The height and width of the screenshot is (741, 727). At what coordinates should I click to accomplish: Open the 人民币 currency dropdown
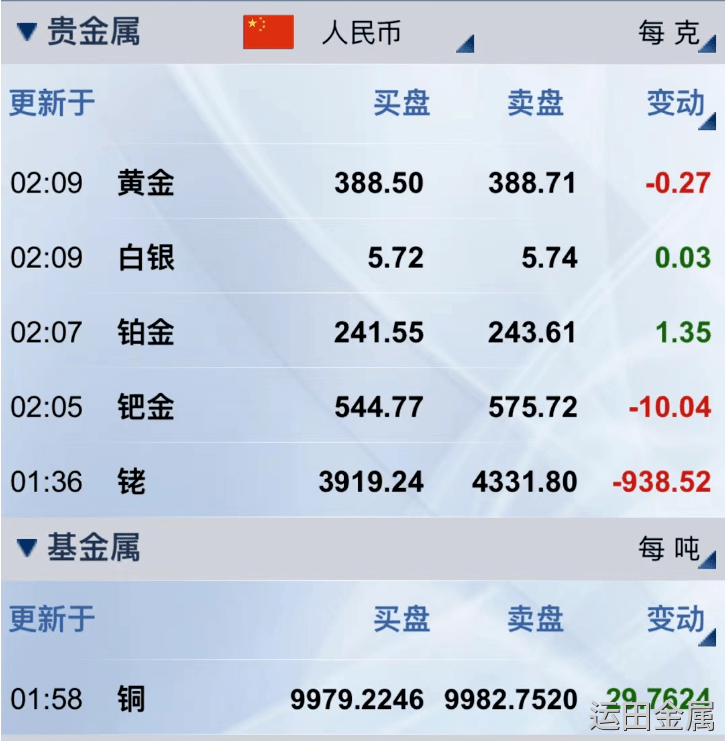click(x=371, y=32)
